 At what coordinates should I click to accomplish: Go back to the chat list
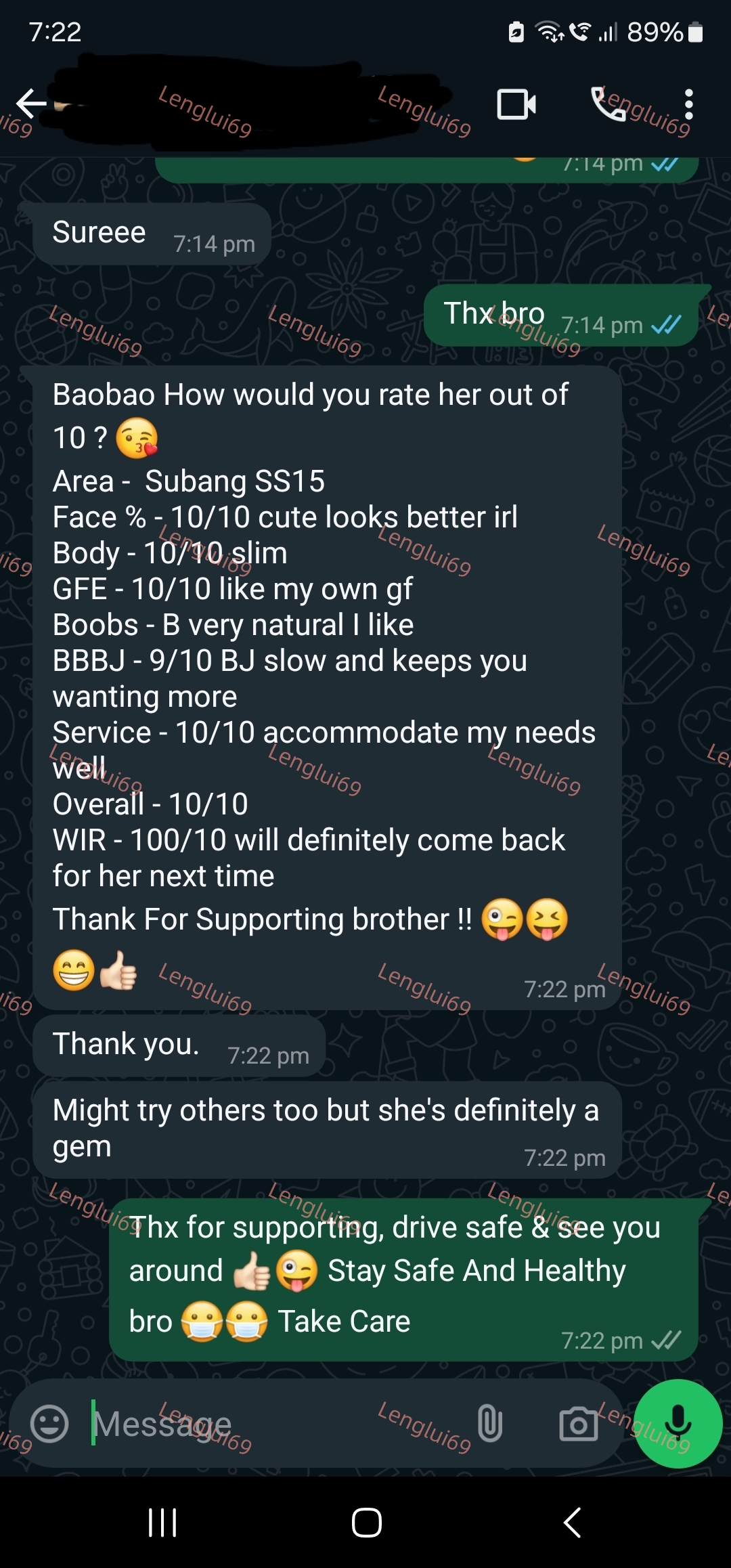coord(31,104)
